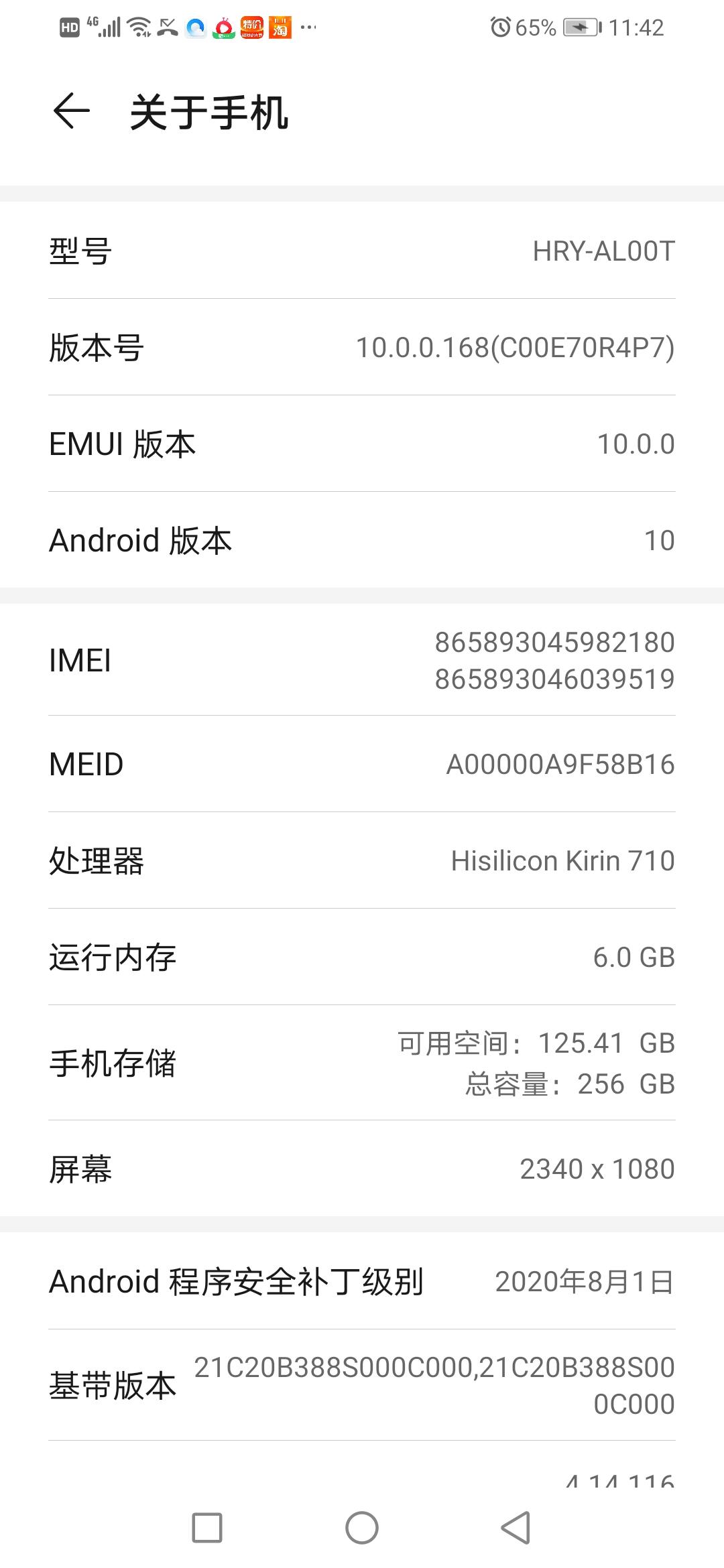Open the recent apps view
This screenshot has width=724, height=1568.
pyautogui.click(x=207, y=1528)
